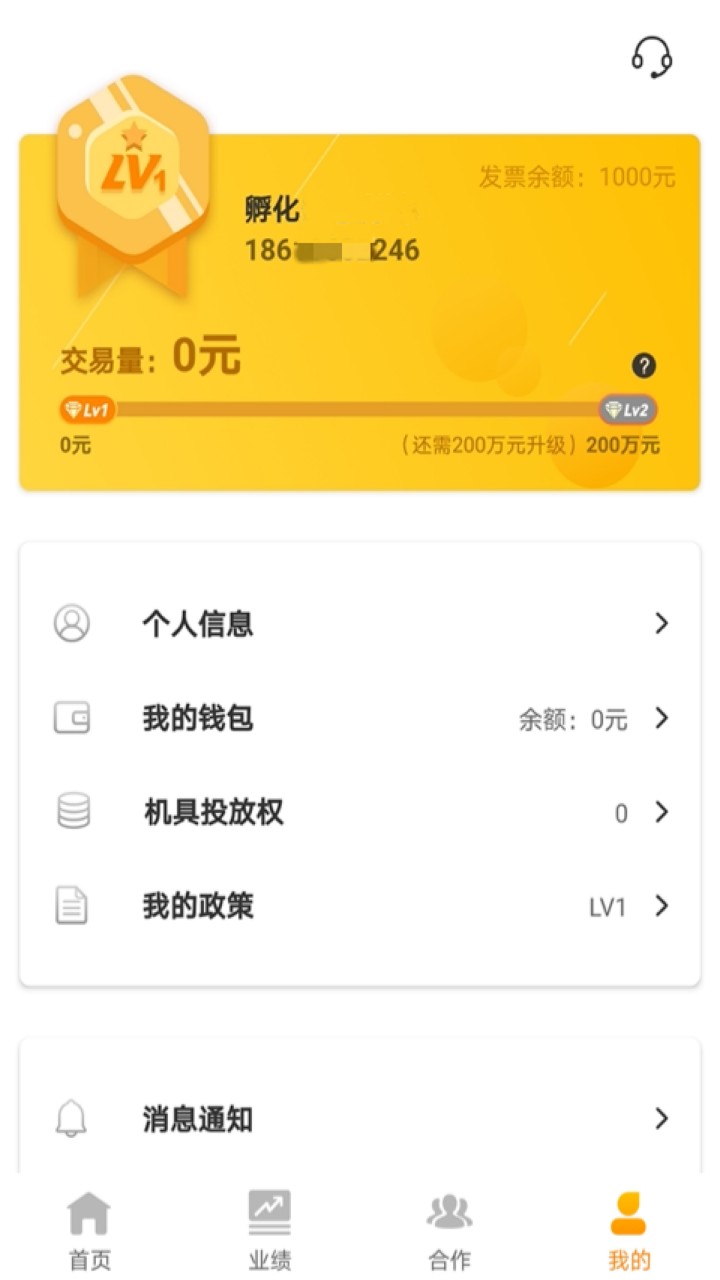Switch to the 首页 tab
The height and width of the screenshot is (1280, 720).
[x=90, y=1231]
